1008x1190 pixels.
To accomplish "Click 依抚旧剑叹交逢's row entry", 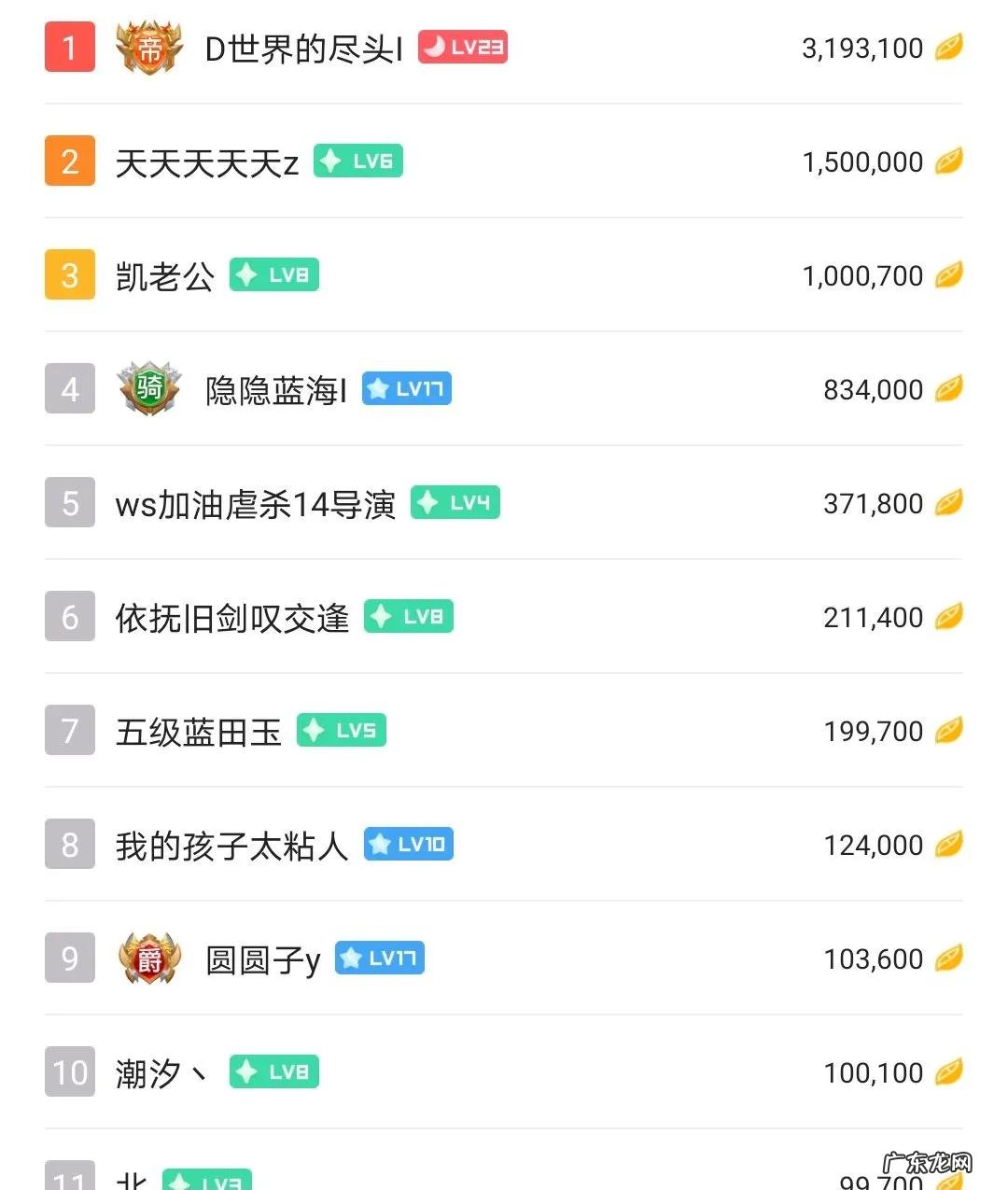I will click(231, 616).
